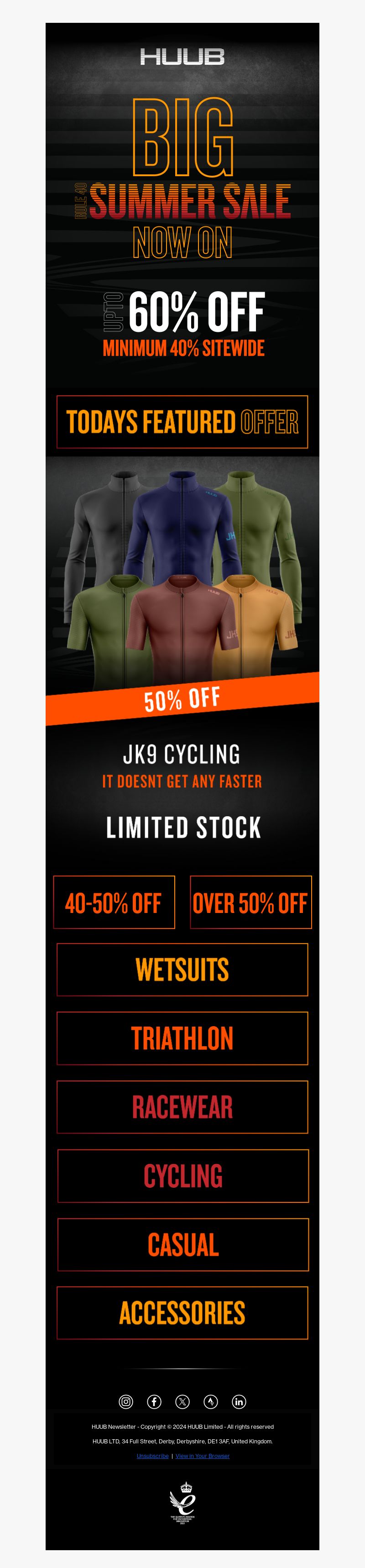365x1568 pixels.
Task: Tap the Unsubscribe link
Action: click(153, 1456)
